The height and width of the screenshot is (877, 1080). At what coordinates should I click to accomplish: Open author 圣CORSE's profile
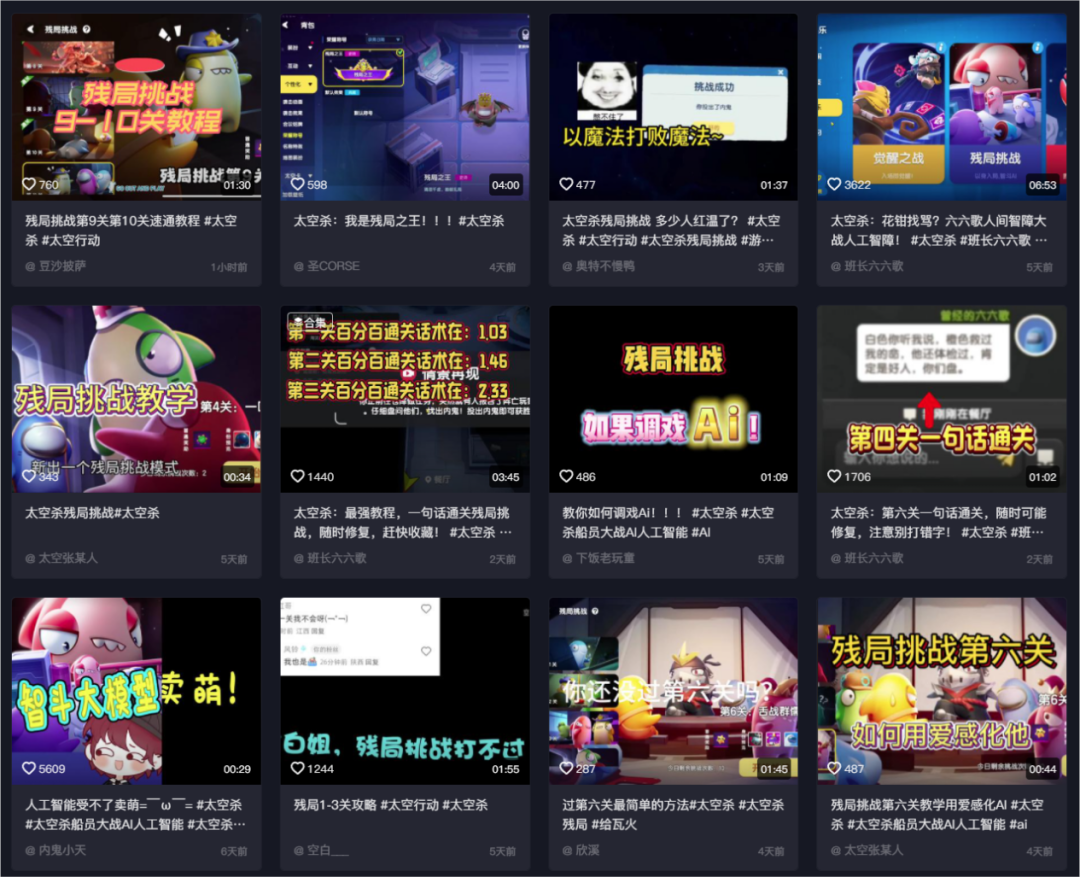[x=332, y=267]
